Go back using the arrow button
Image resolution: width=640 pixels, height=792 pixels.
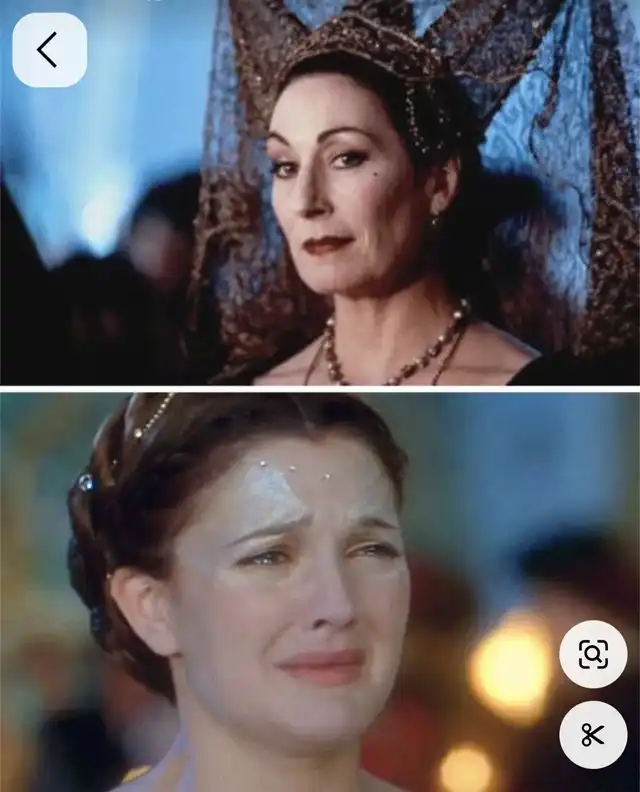(50, 50)
